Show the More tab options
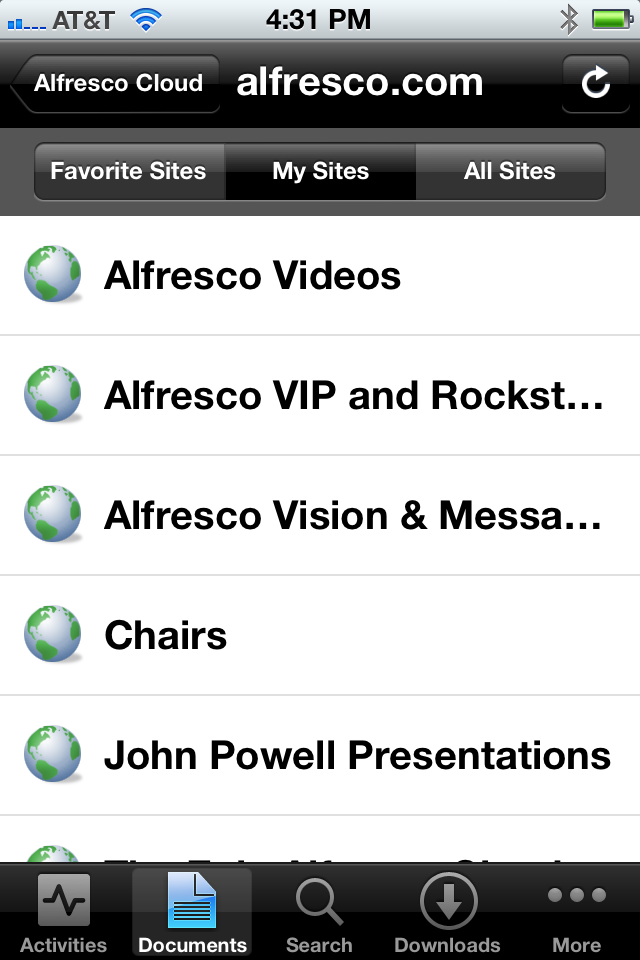 point(577,912)
